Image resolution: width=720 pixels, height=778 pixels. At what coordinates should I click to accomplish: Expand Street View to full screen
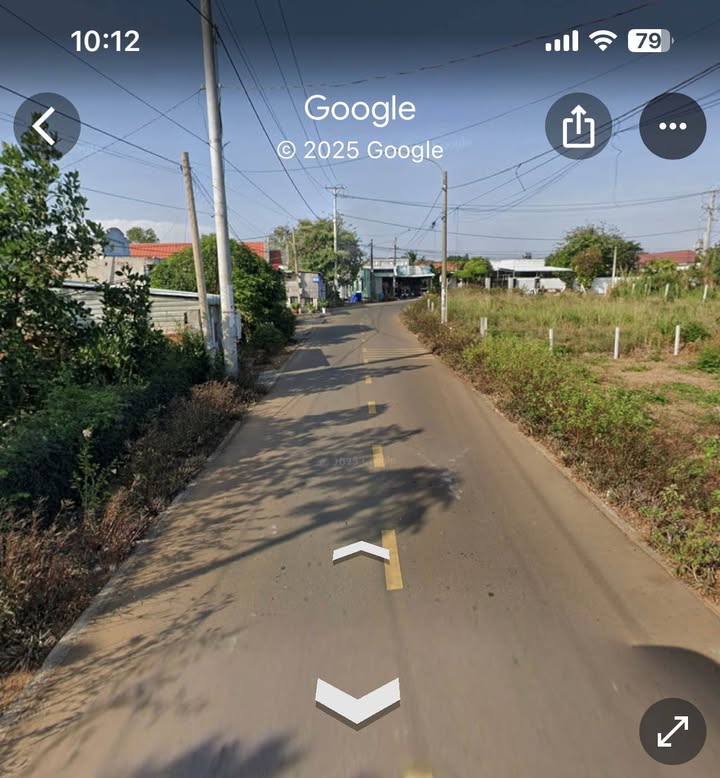click(672, 731)
